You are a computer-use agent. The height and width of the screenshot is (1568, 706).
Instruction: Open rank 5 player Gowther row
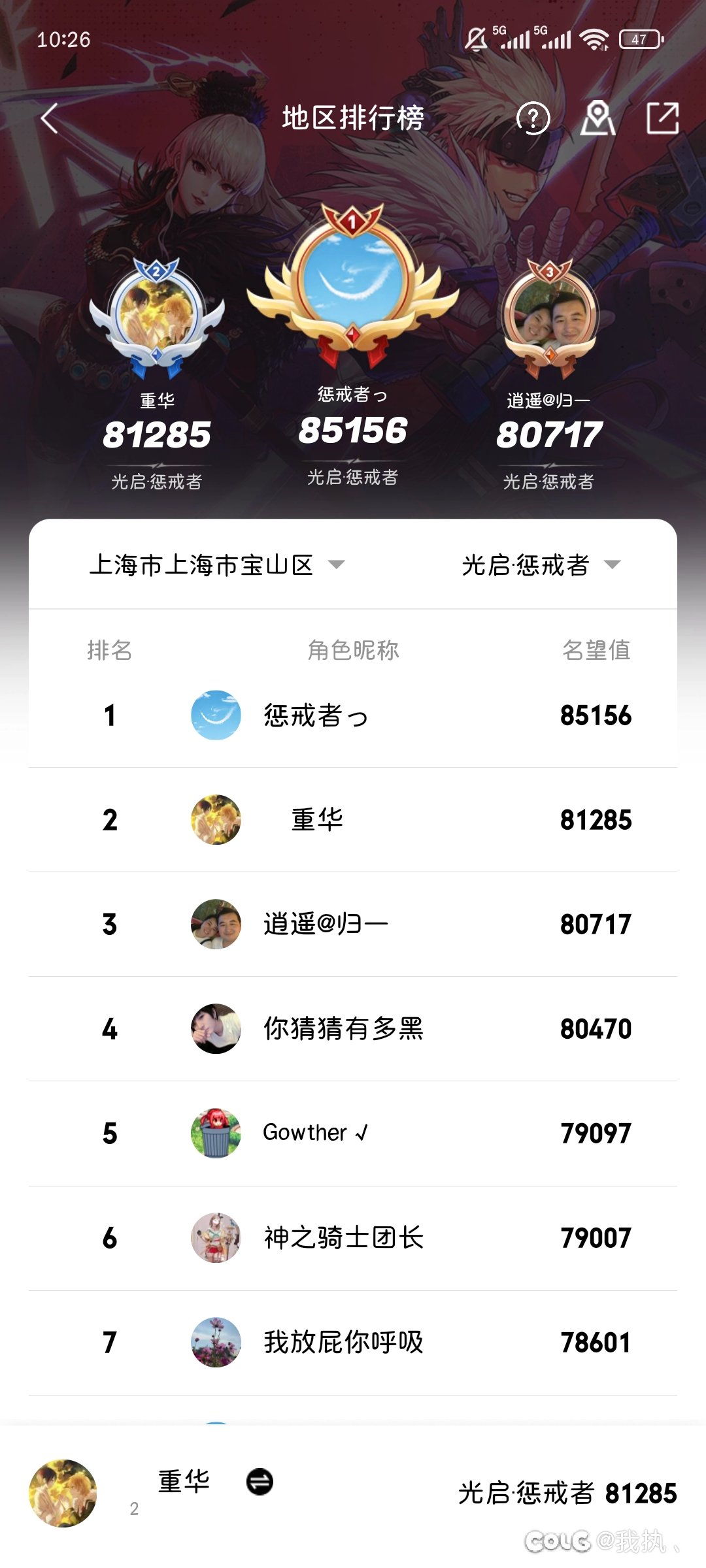[353, 1134]
